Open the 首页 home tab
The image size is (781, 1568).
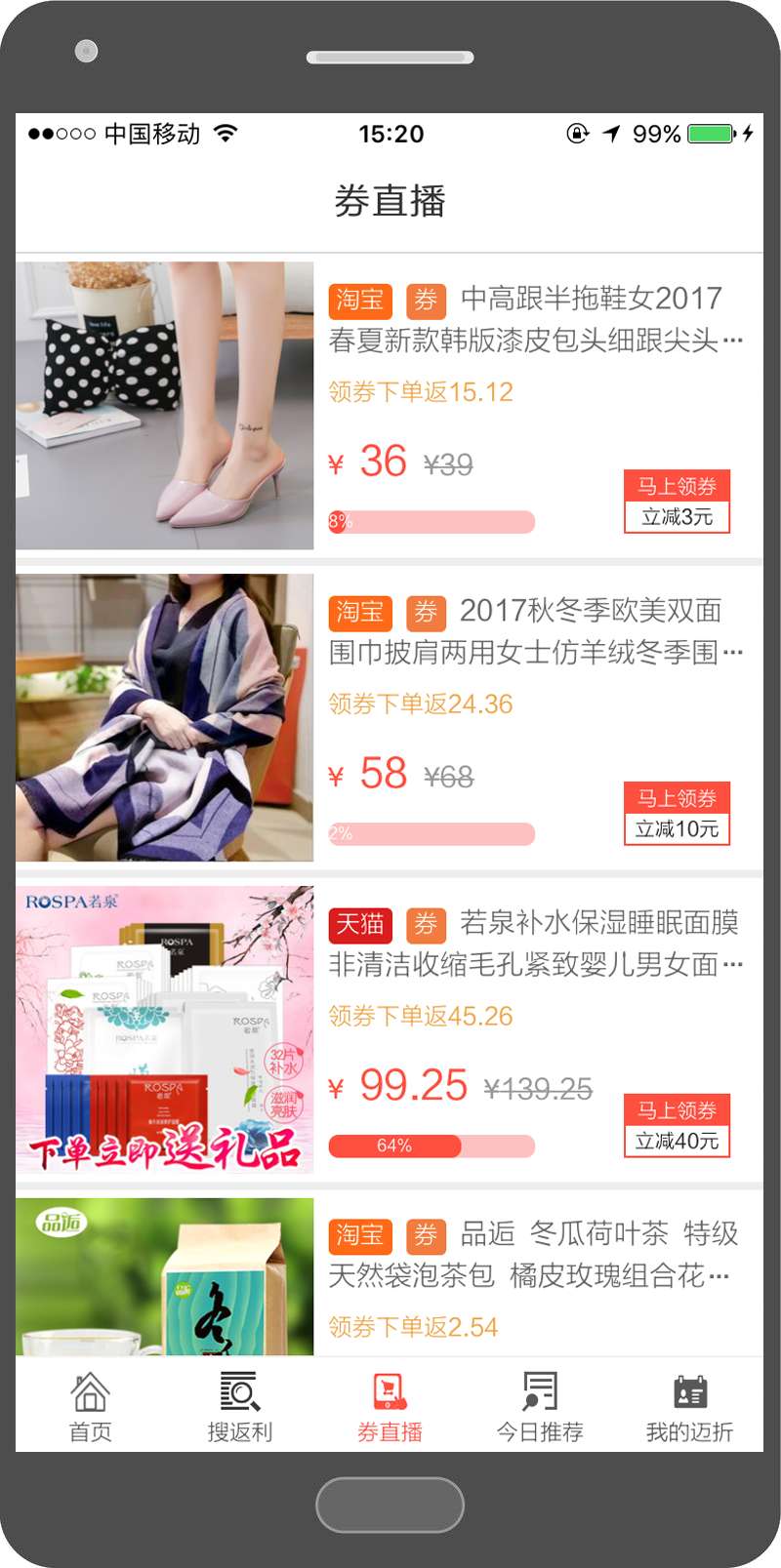click(x=90, y=1406)
